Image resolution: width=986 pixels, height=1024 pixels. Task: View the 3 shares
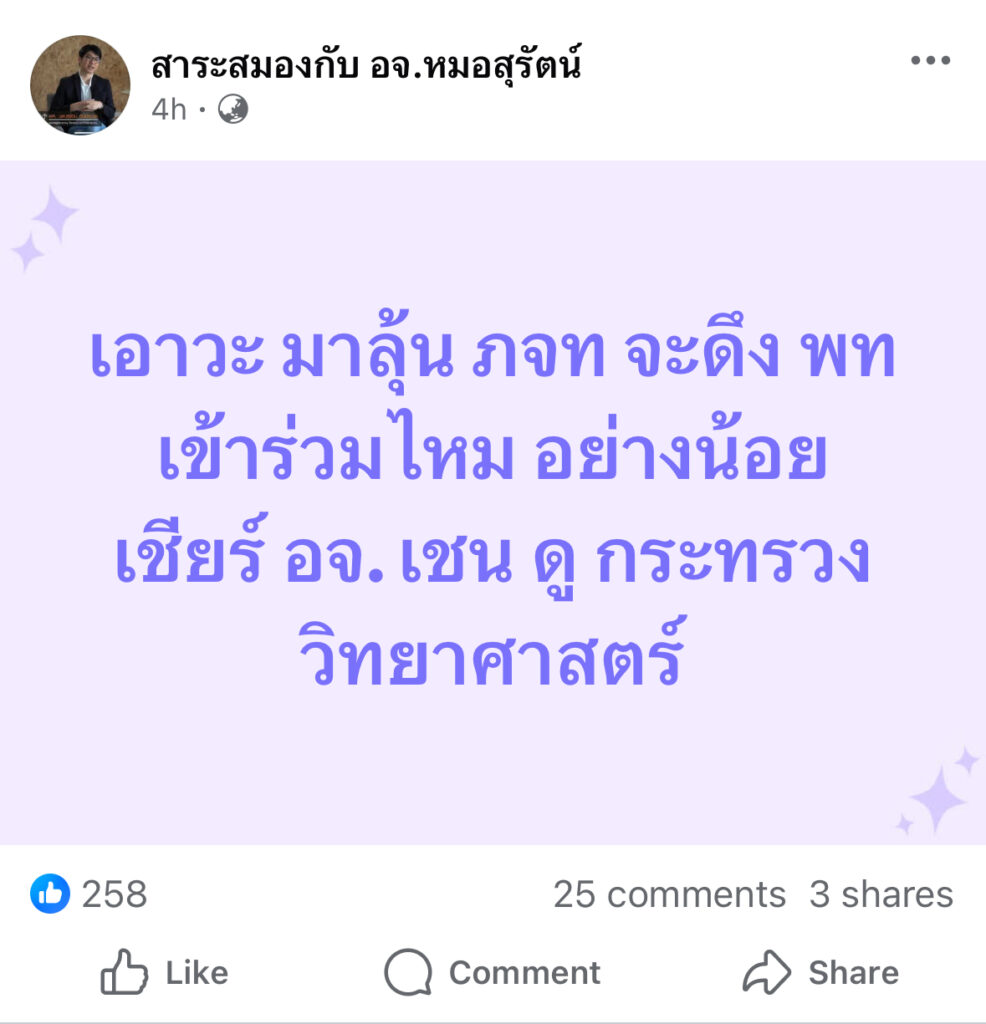pos(881,894)
